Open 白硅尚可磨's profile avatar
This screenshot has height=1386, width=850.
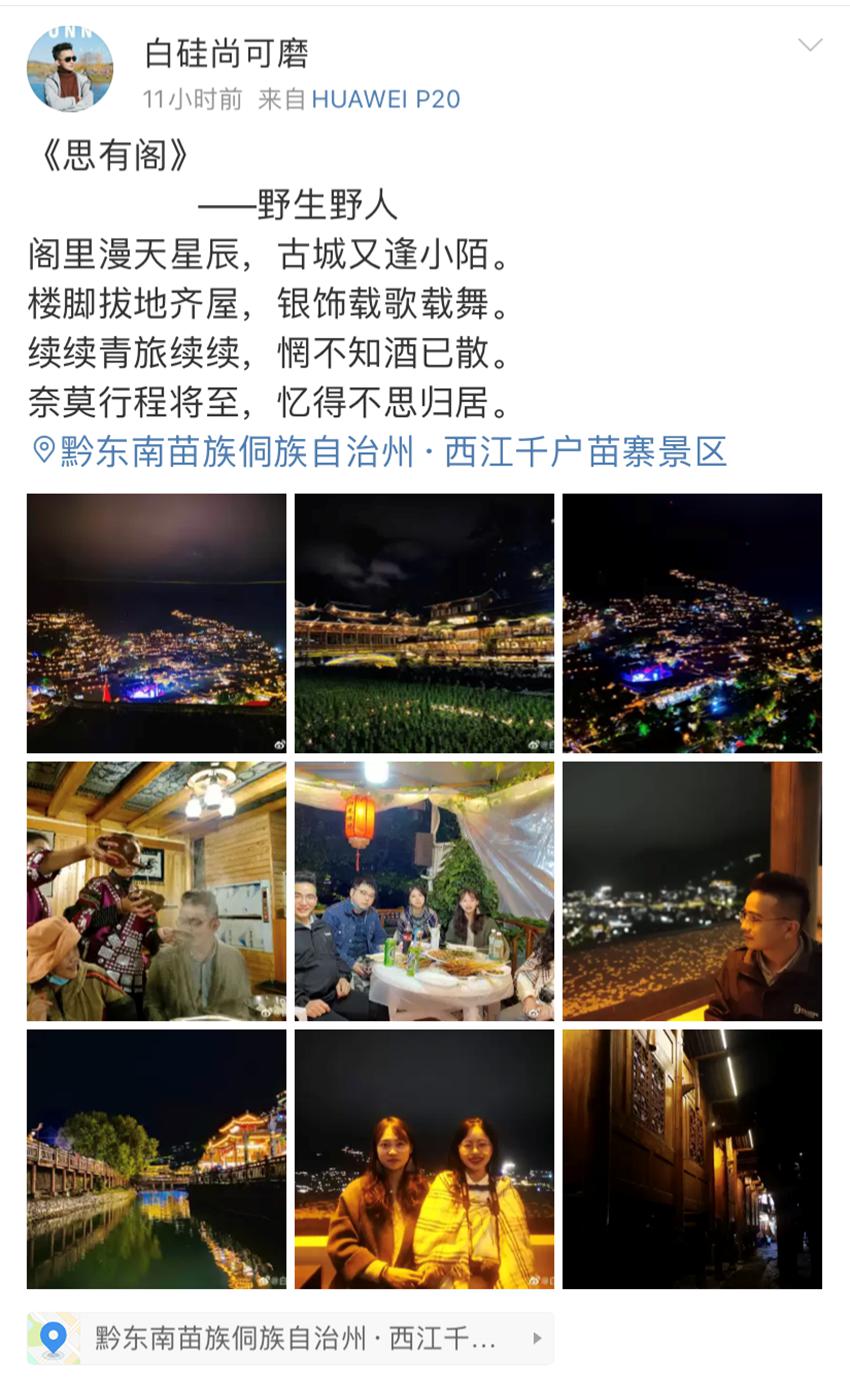pyautogui.click(x=69, y=69)
